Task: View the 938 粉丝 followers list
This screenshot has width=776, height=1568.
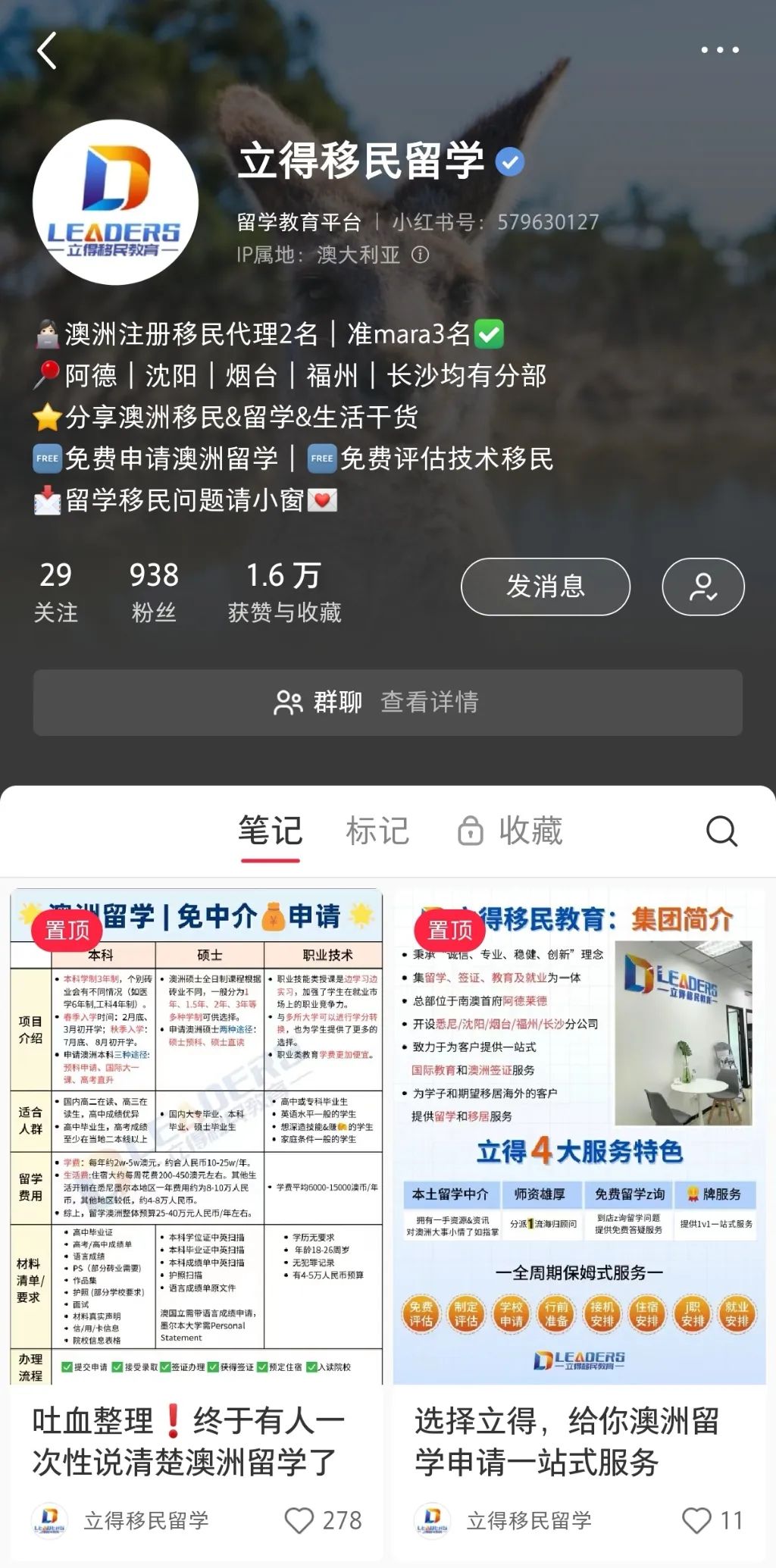Action: pyautogui.click(x=154, y=591)
